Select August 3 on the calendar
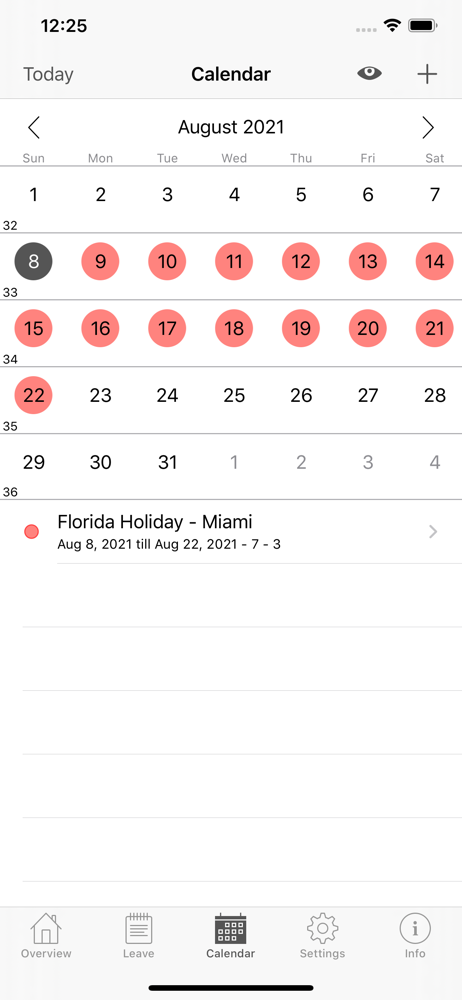462x1000 pixels. point(167,195)
